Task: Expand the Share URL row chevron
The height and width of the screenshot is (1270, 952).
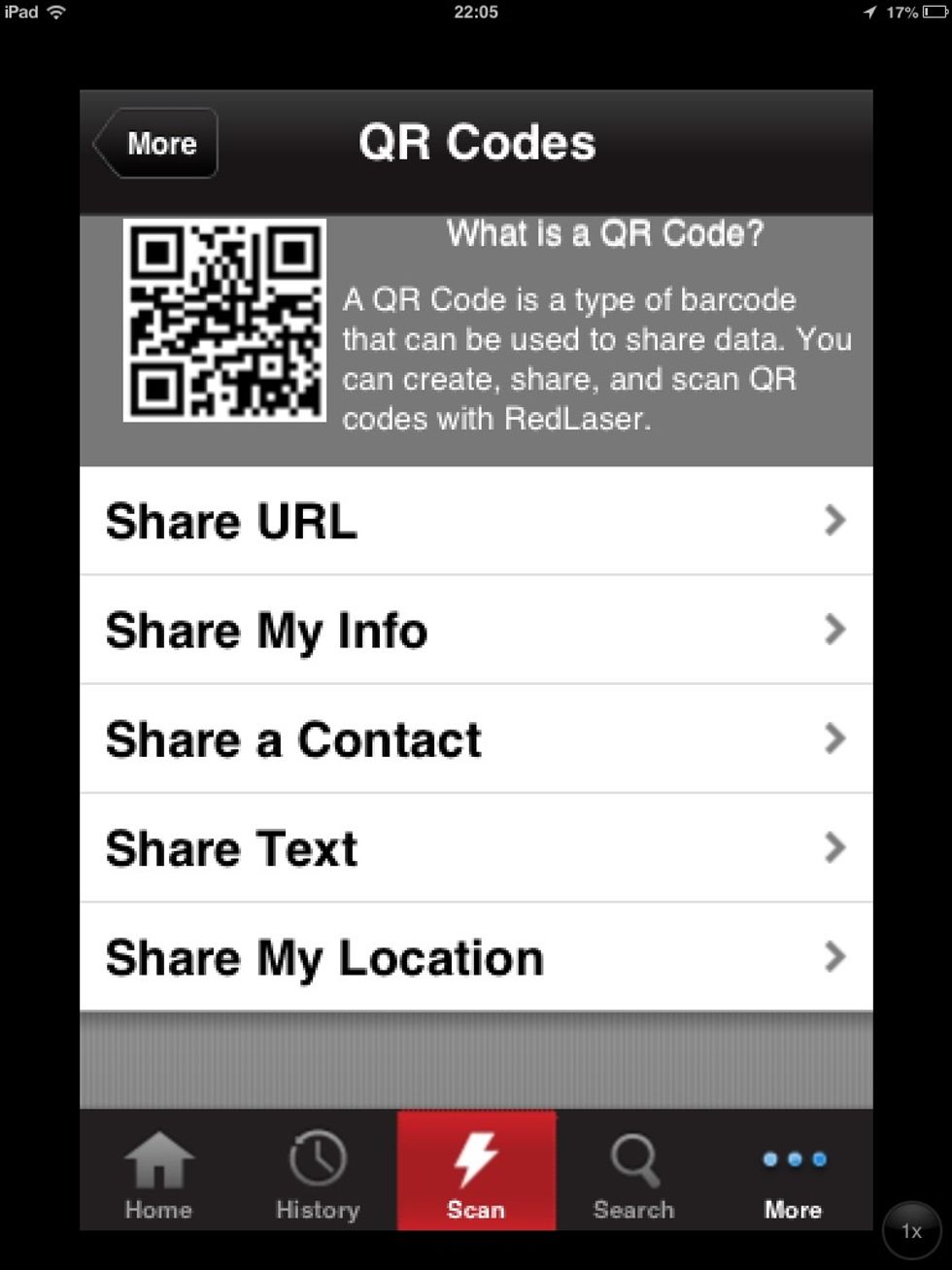Action: pos(835,521)
